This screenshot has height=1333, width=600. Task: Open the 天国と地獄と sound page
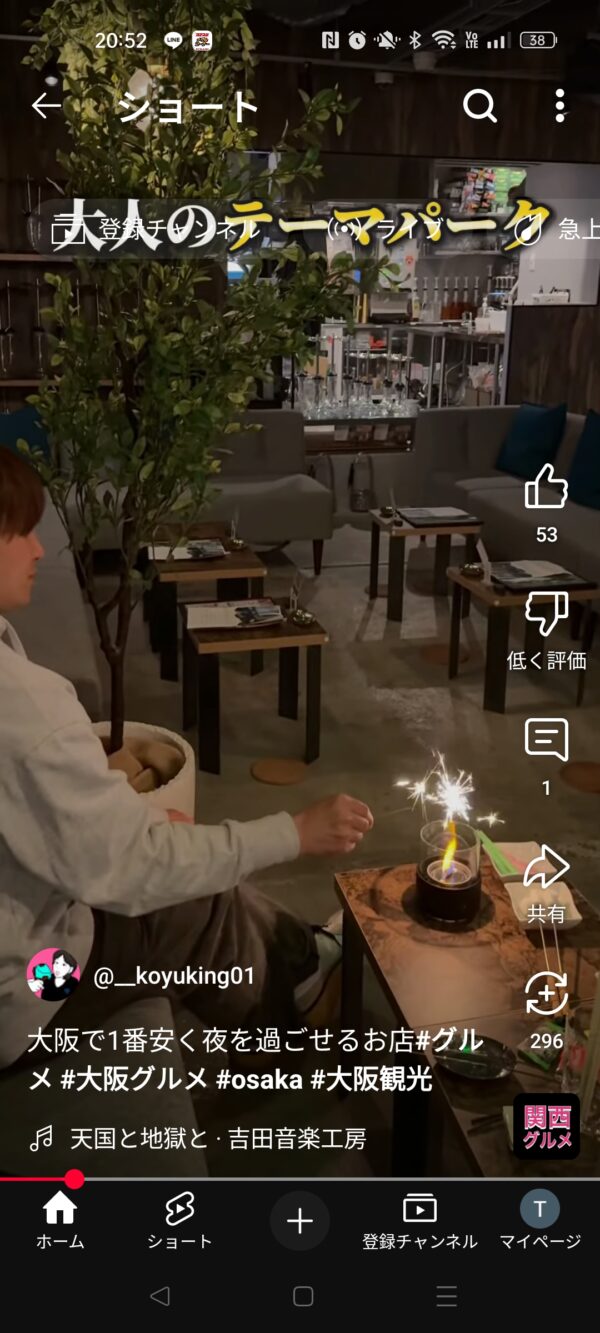(x=216, y=1138)
